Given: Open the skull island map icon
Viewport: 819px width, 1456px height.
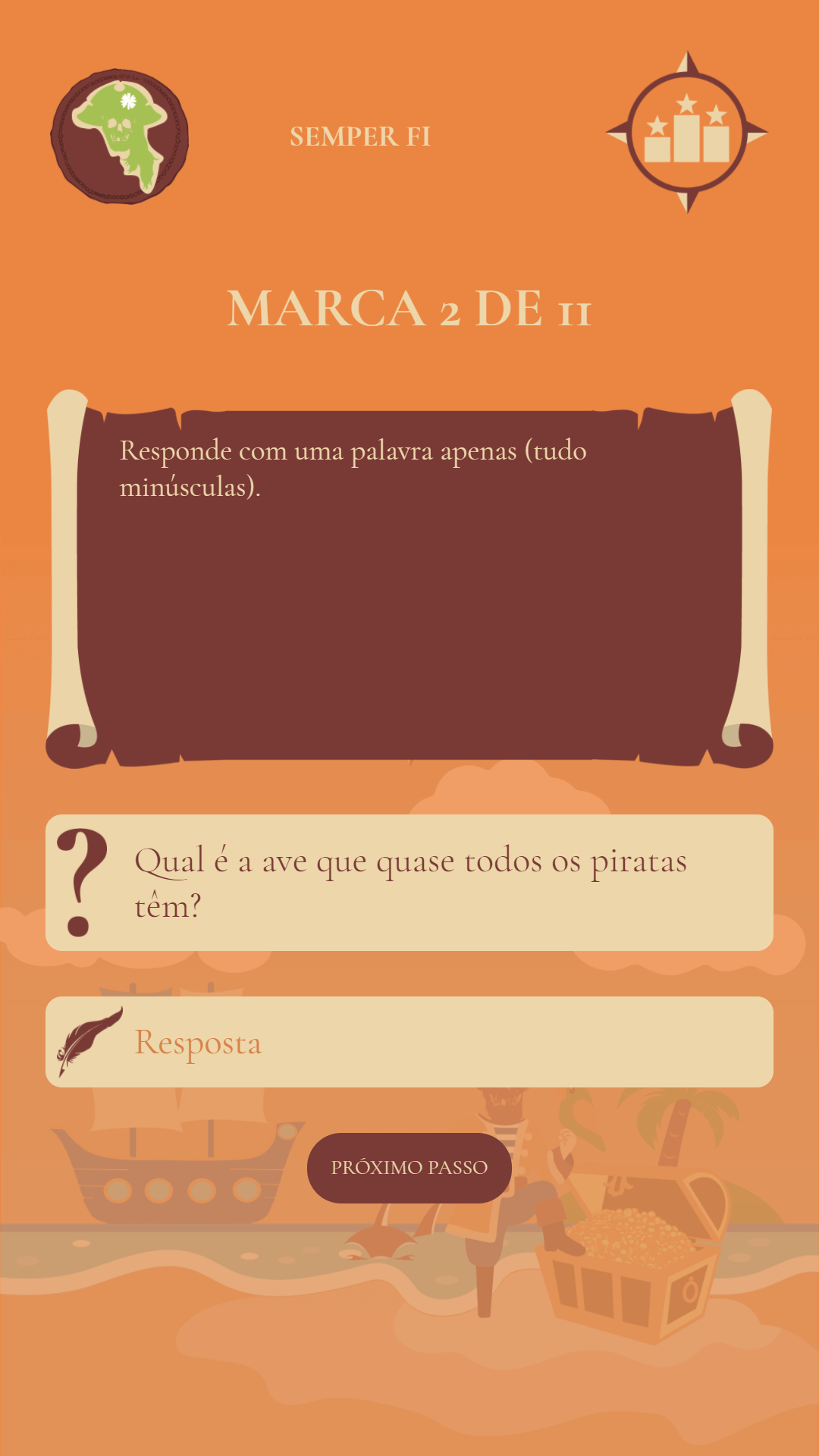Looking at the screenshot, I should coord(120,136).
